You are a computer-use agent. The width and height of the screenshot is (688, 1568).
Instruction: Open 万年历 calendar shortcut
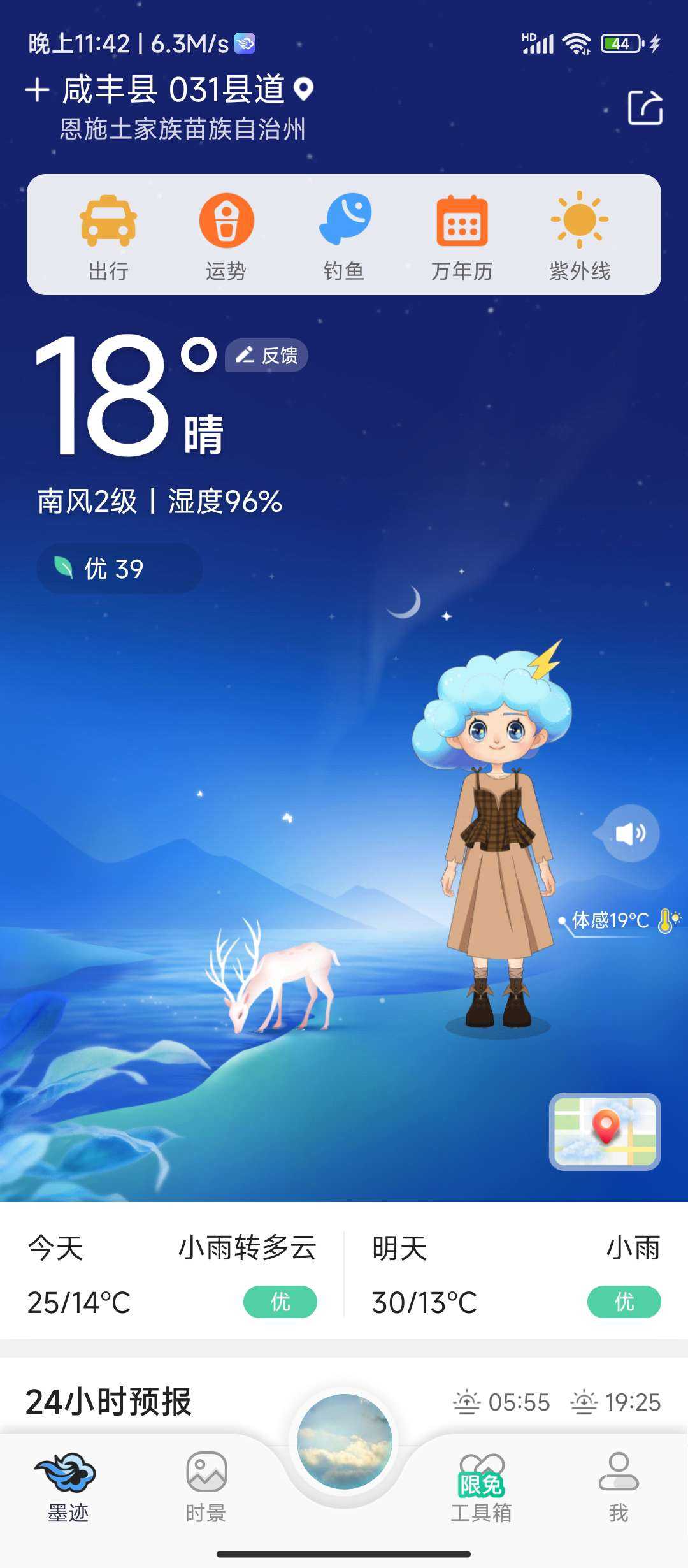point(462,236)
